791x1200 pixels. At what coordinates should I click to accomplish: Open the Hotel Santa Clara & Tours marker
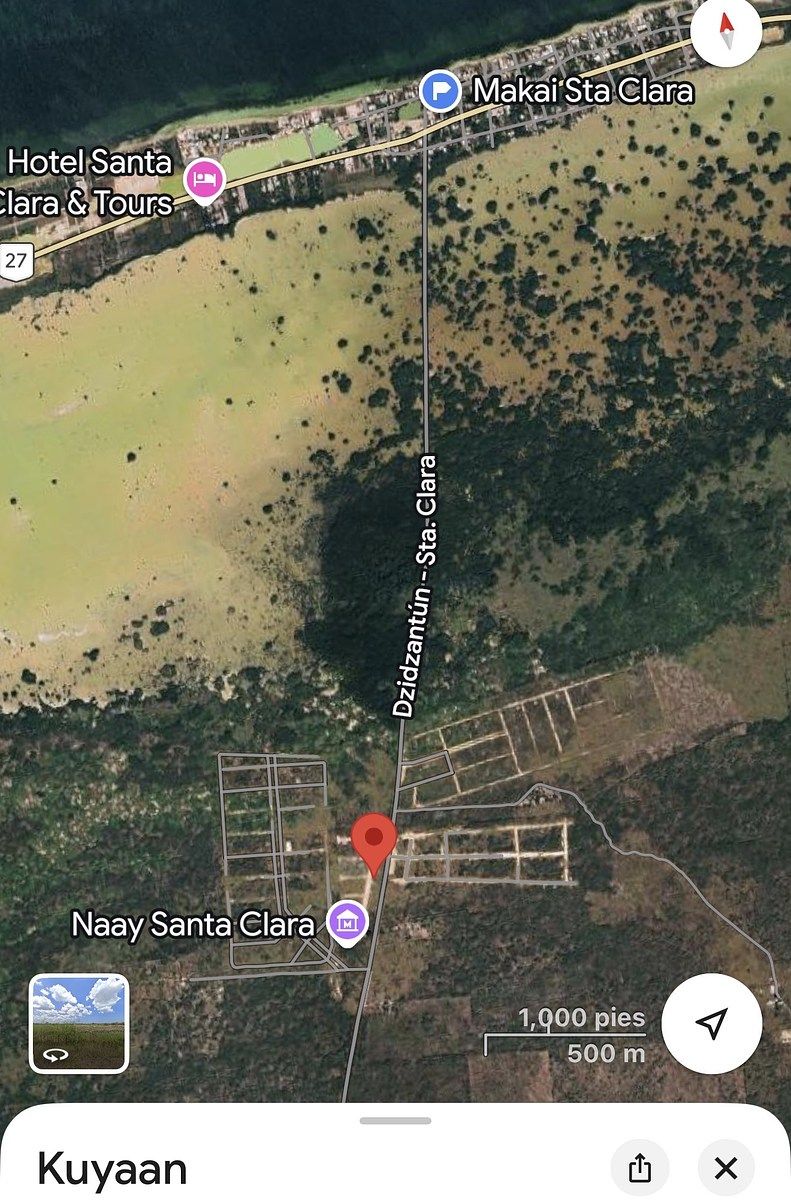point(204,180)
